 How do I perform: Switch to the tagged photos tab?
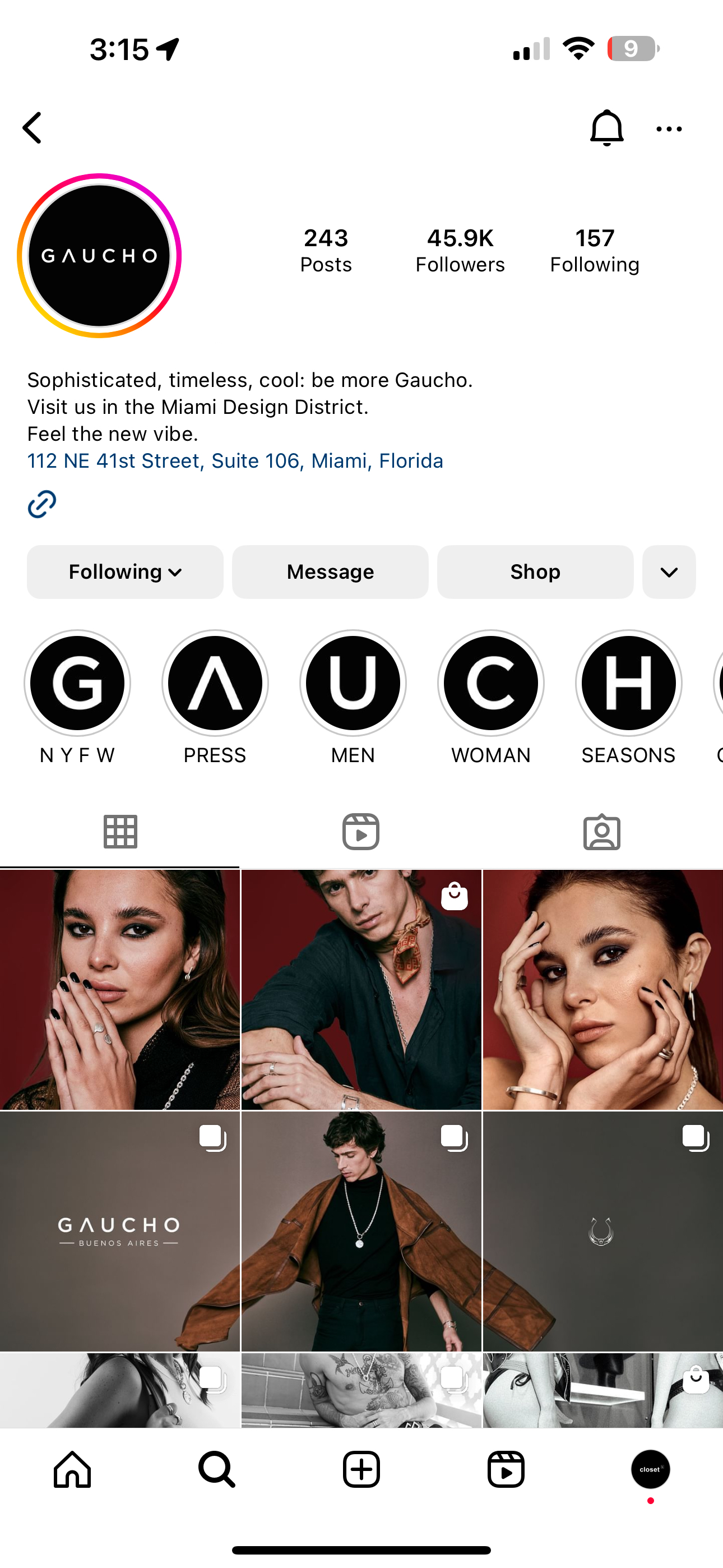tap(602, 832)
